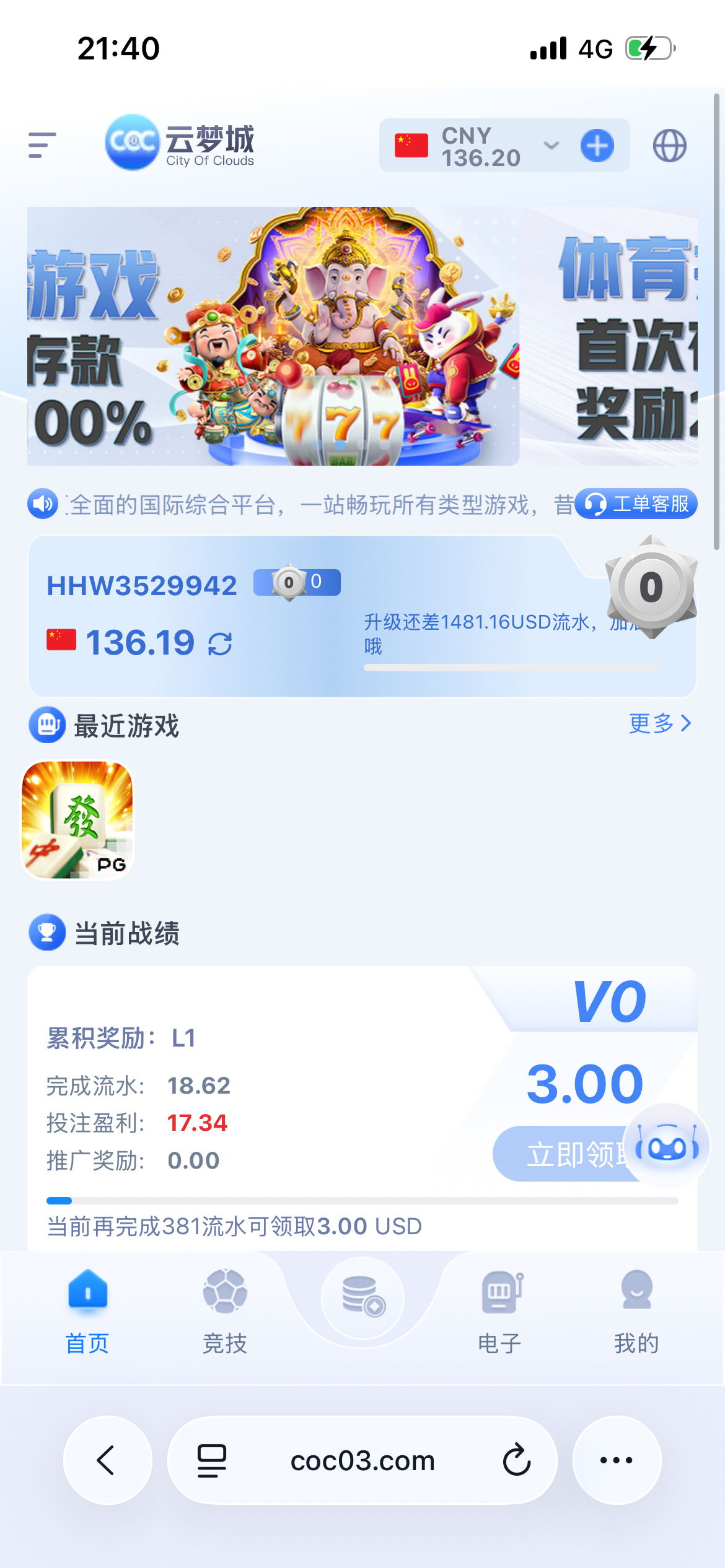Launch the PG mahjong game tile
This screenshot has height=1568, width=725.
[77, 819]
